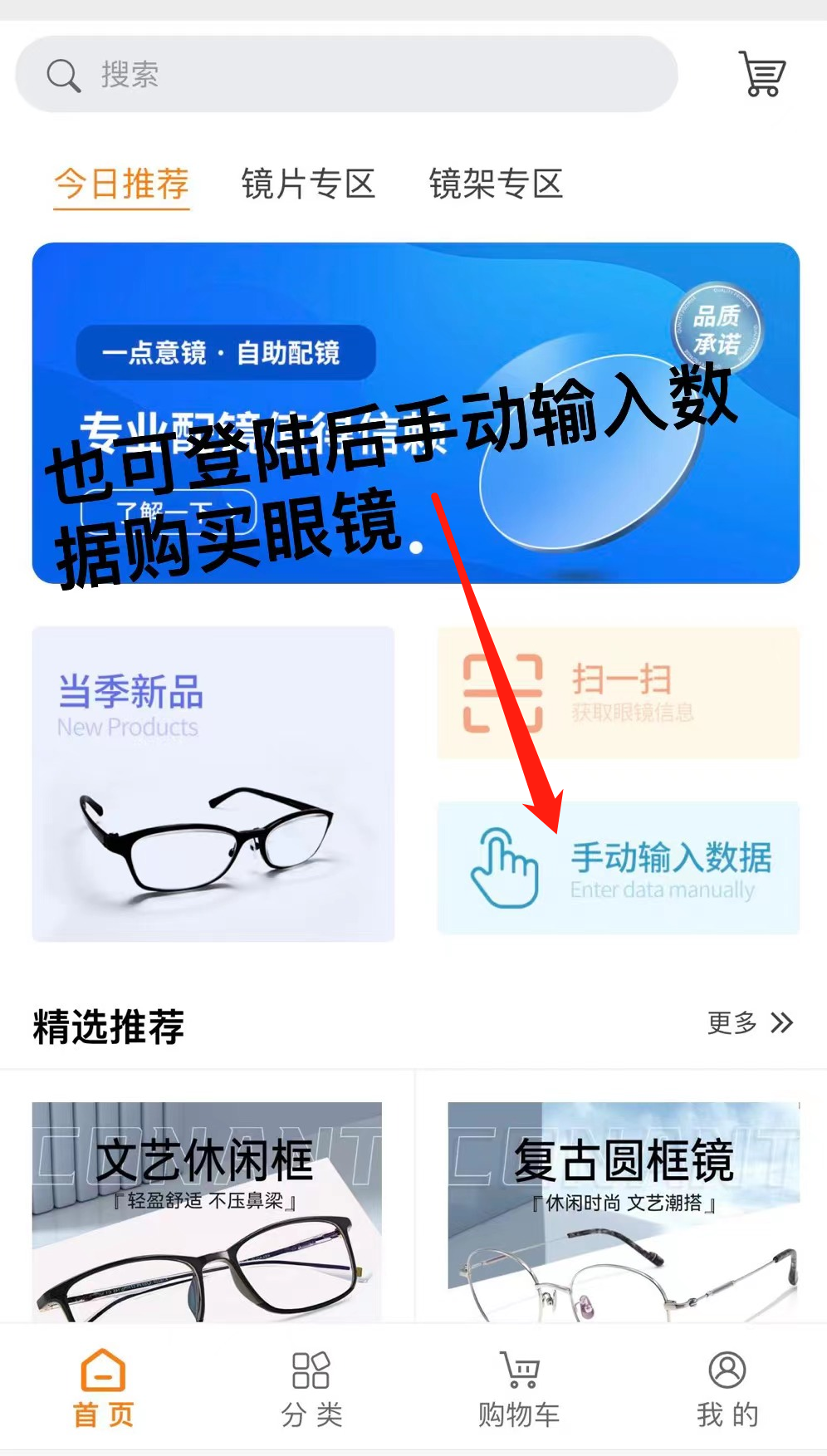Switch to the 镜片专区 tab
This screenshot has height=1456, width=827.
coord(308,184)
